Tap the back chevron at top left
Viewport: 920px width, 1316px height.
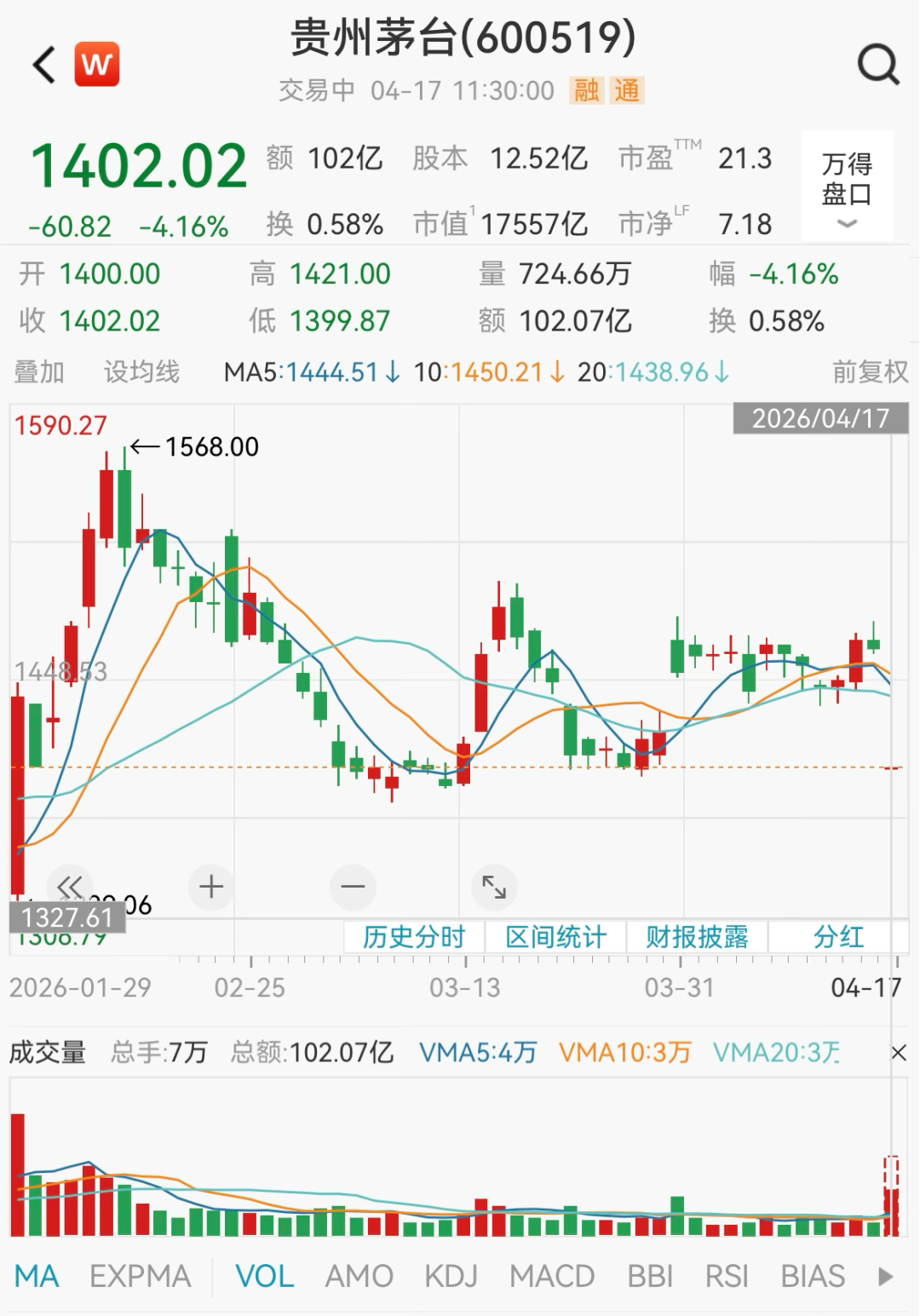[x=44, y=66]
